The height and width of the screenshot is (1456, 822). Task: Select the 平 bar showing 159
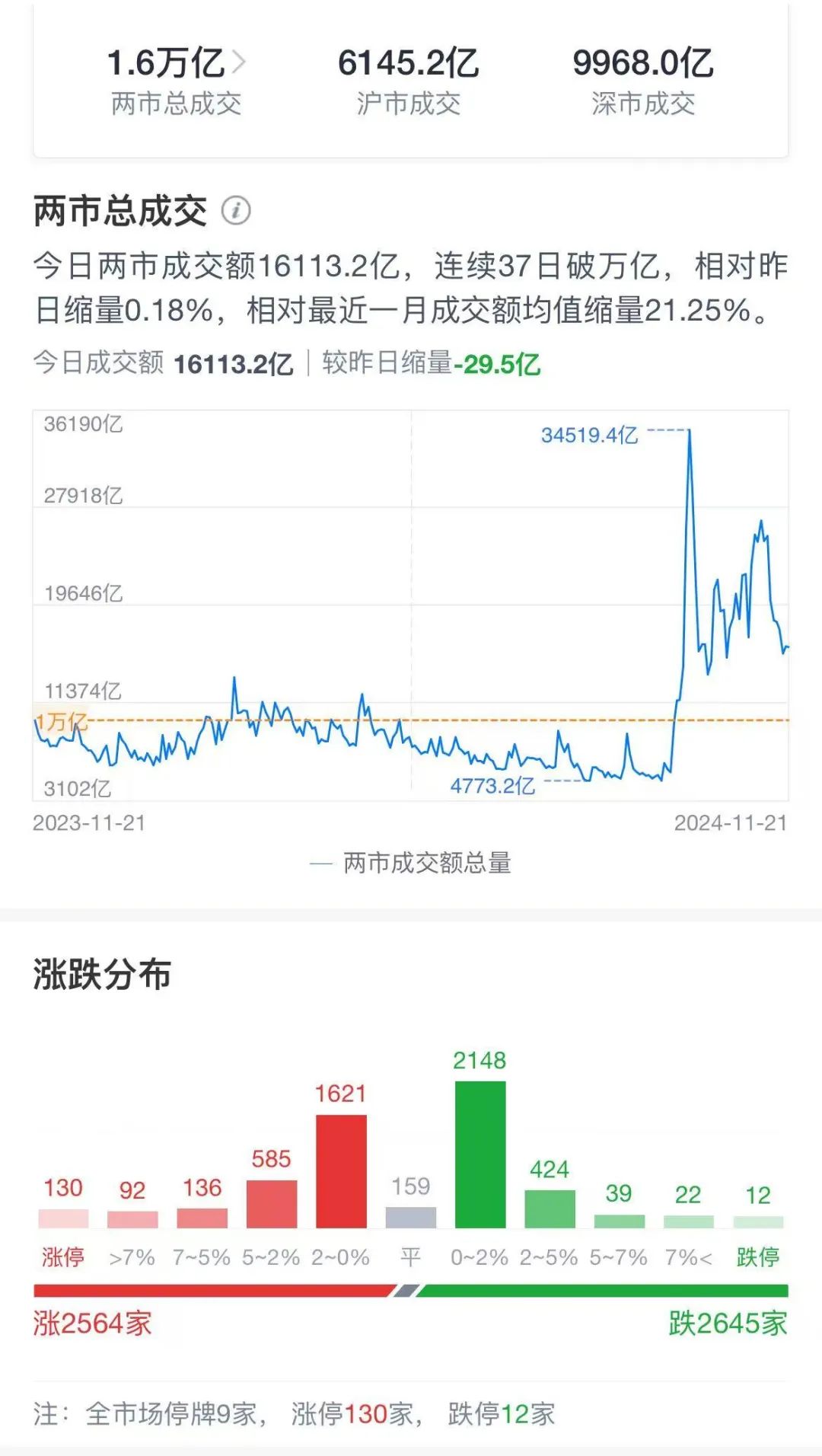tap(411, 1218)
